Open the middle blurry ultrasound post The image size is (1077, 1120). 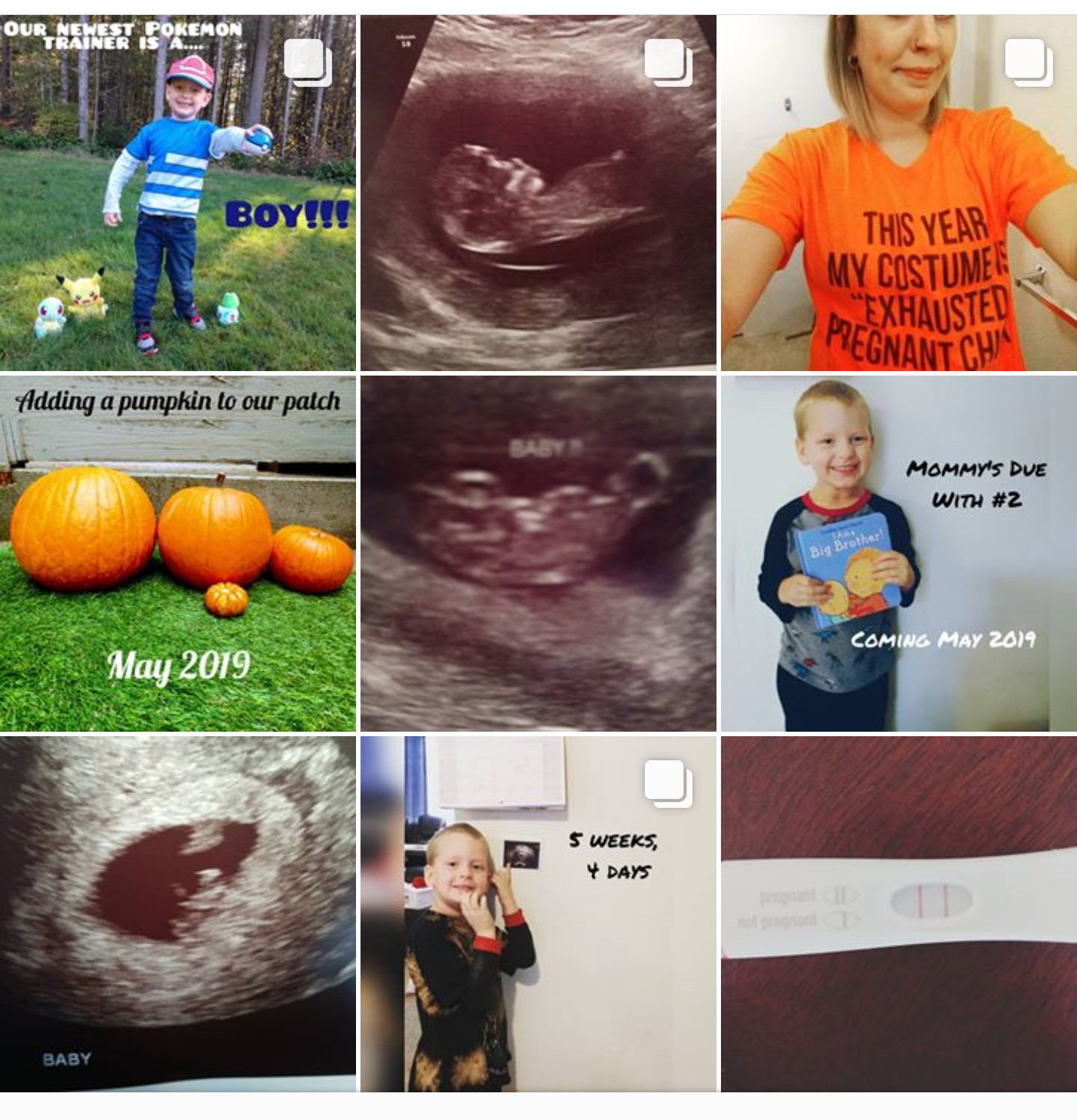(538, 553)
